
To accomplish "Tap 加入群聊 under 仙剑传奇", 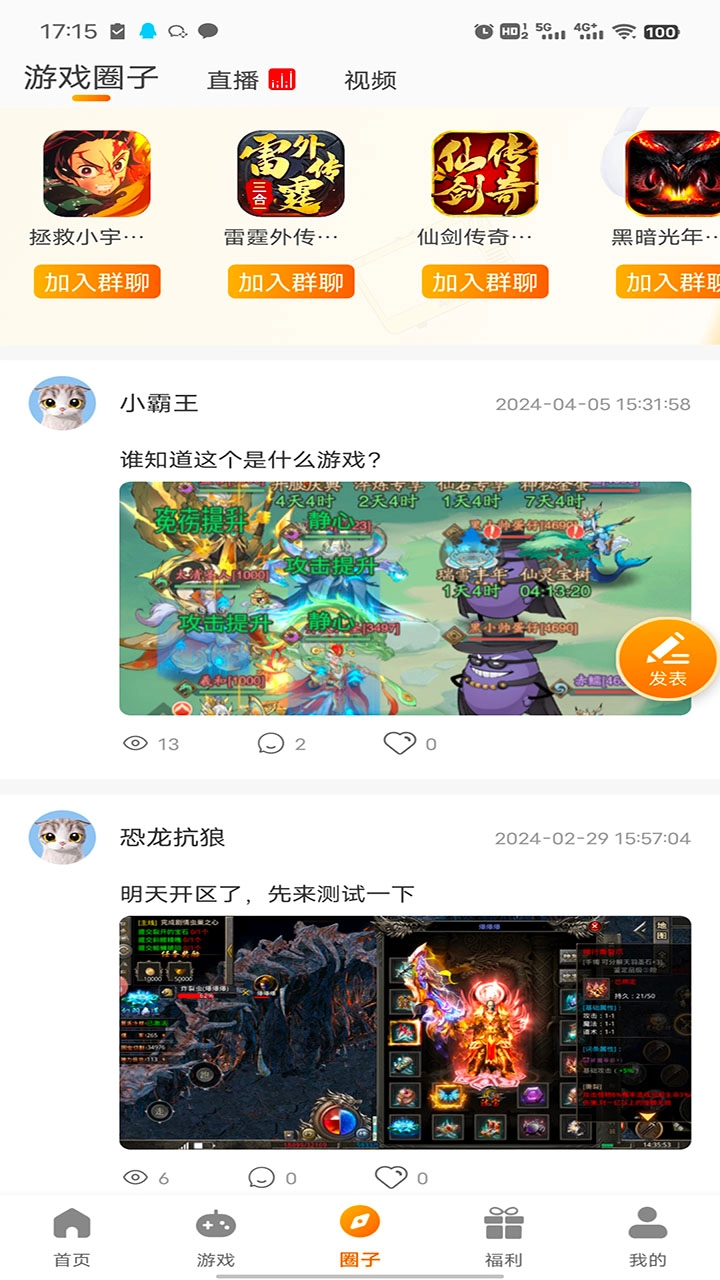I will pos(487,282).
